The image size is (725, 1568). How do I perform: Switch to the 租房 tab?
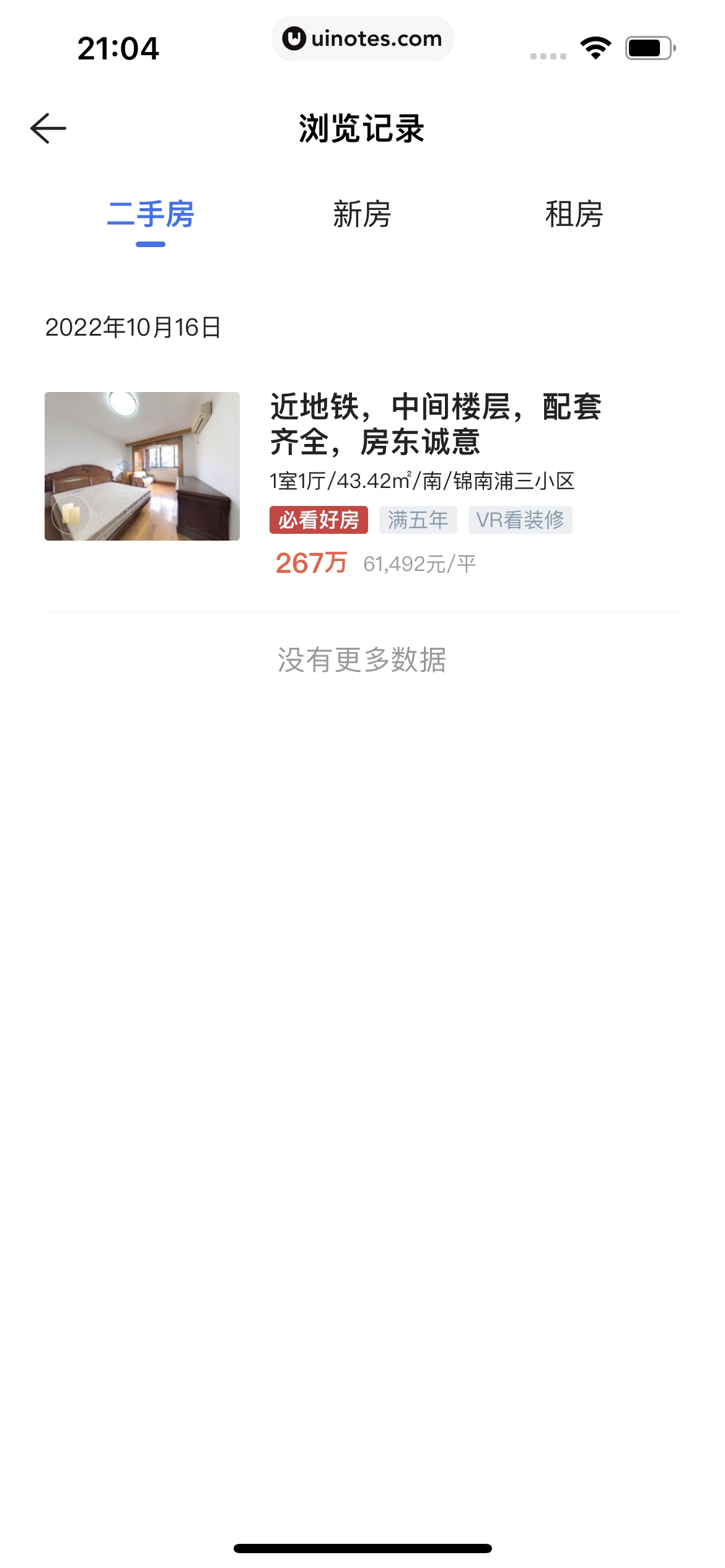(x=574, y=215)
